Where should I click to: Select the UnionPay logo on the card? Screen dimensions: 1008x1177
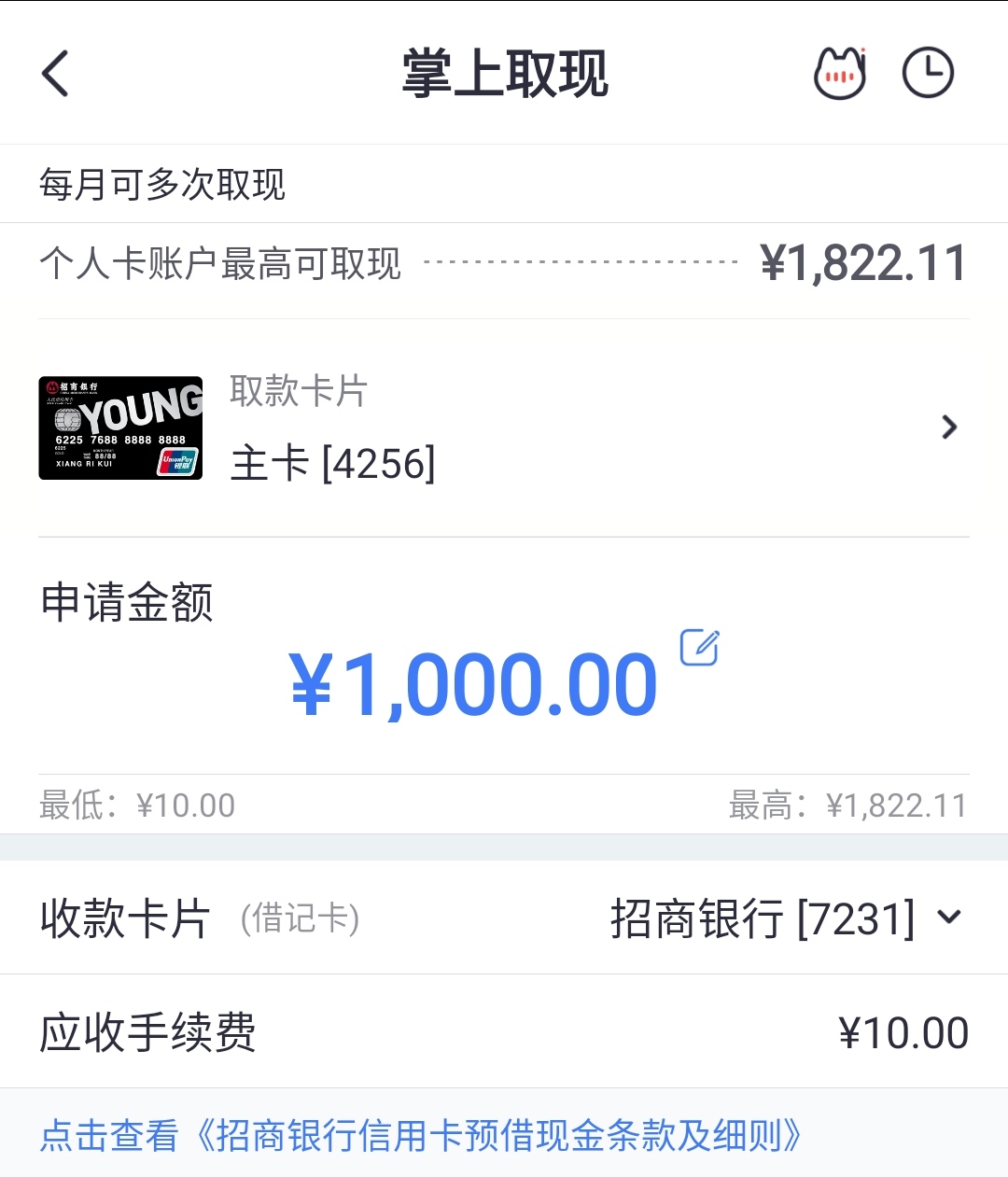[177, 460]
